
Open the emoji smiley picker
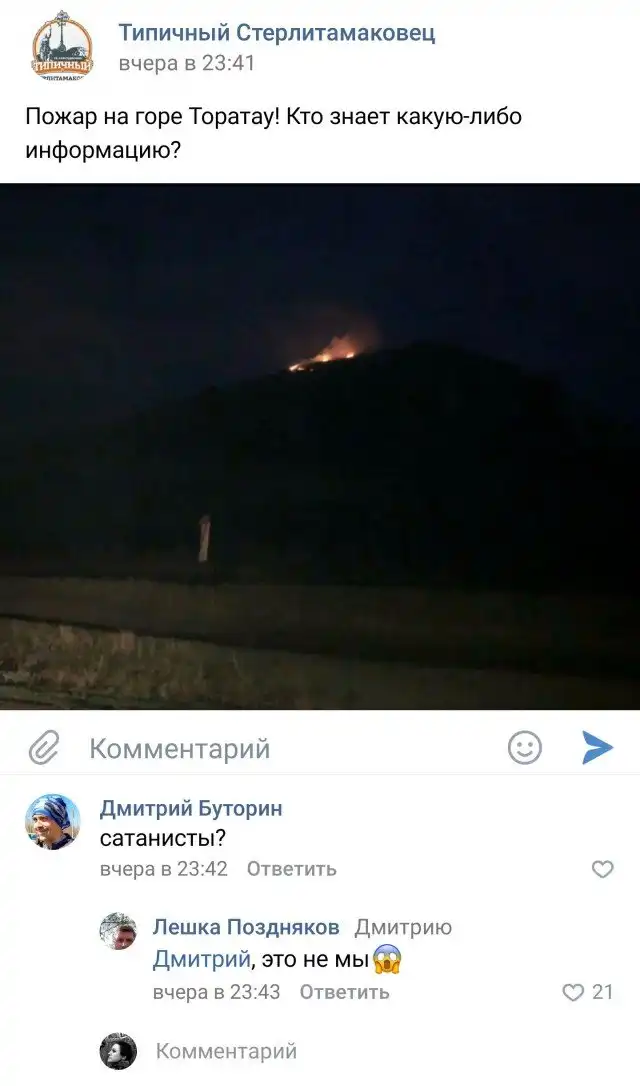[525, 747]
